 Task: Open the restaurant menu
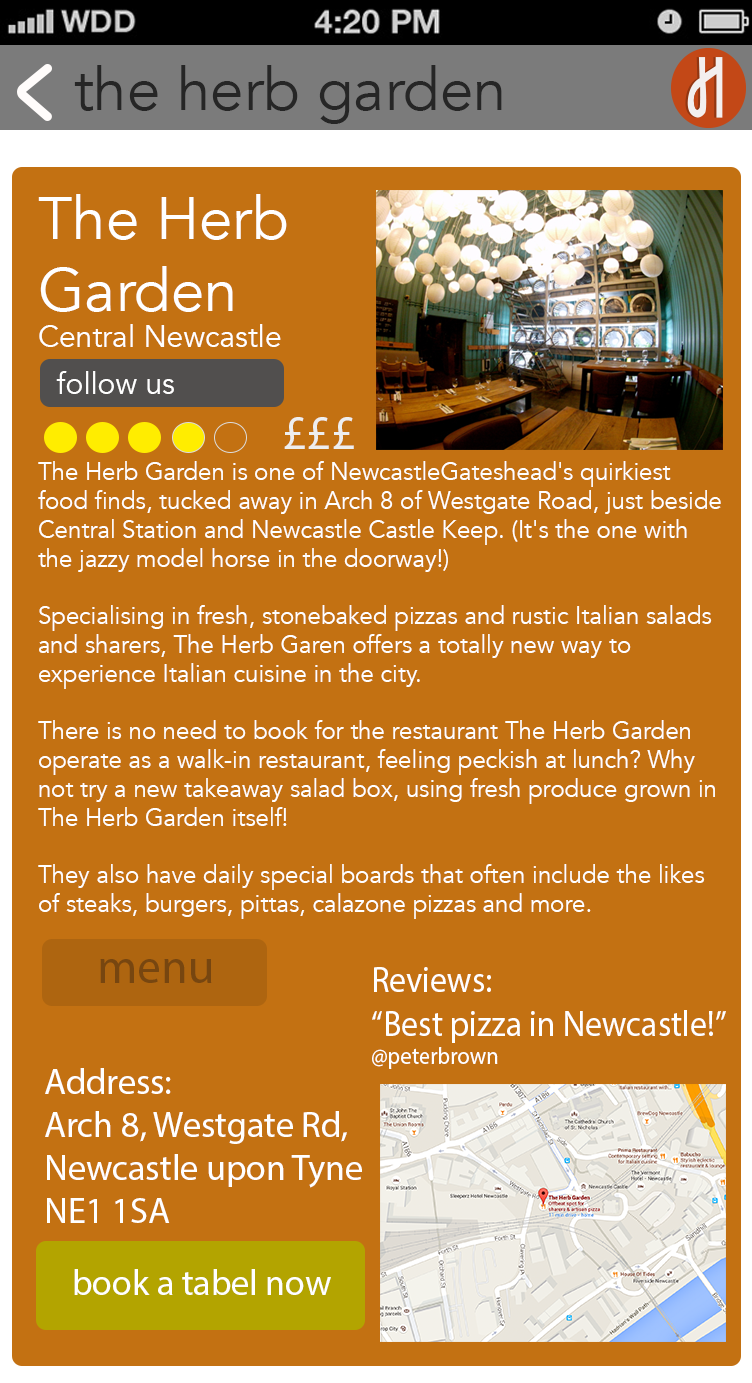tap(154, 971)
